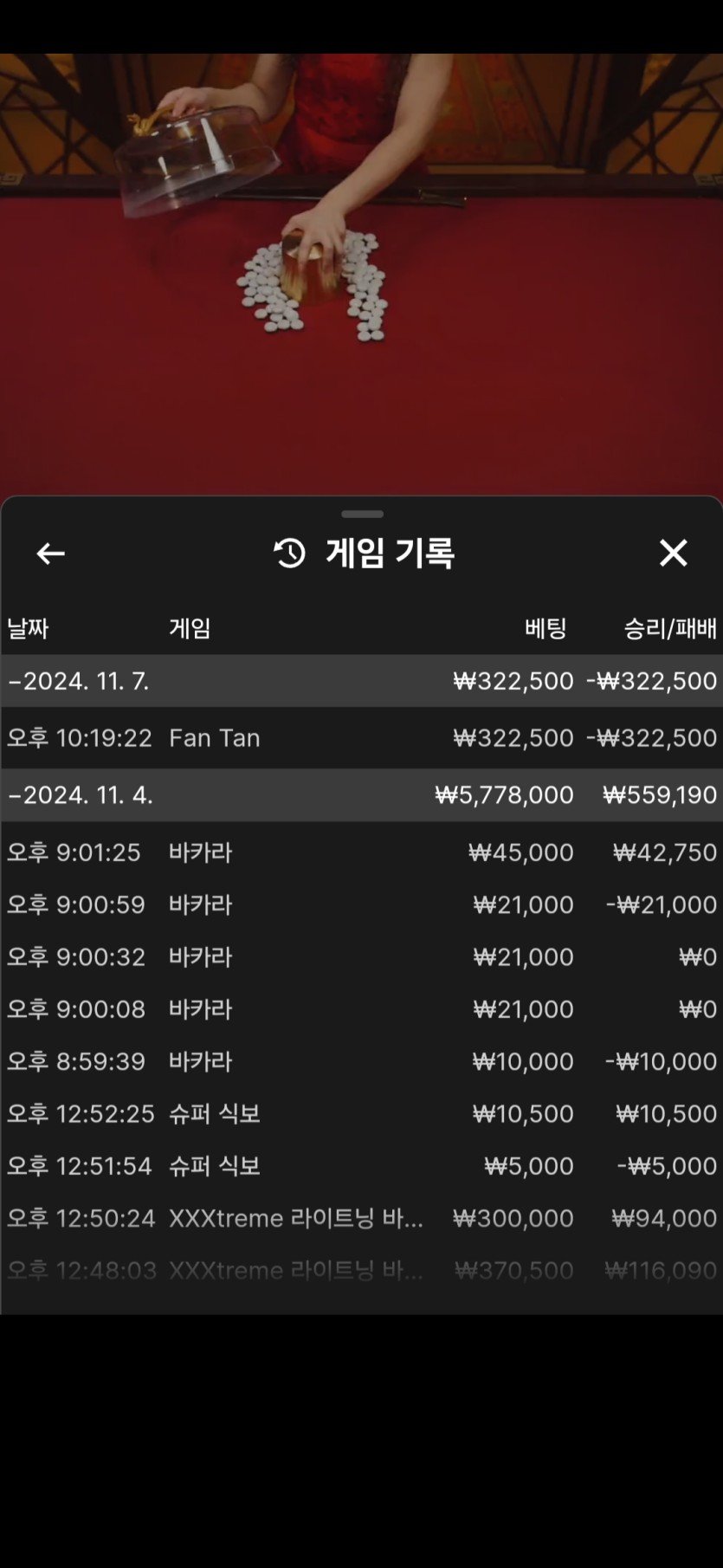Tap the sheet drag handle
Screen dimensions: 723x1568
362,514
